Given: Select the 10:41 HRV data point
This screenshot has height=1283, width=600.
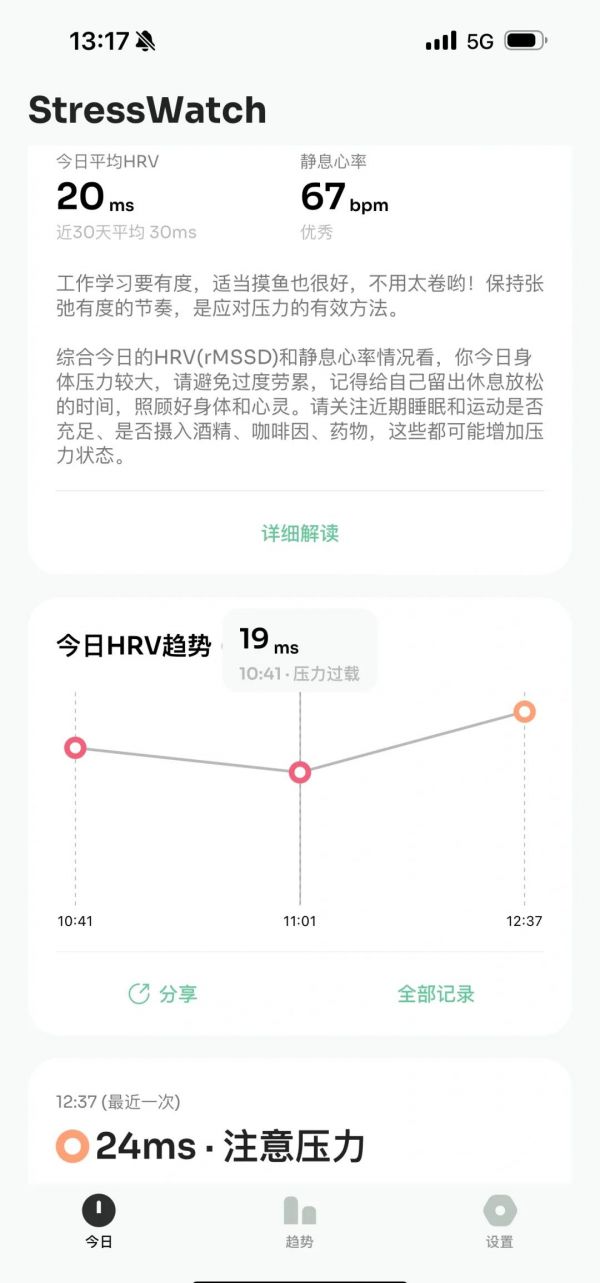Looking at the screenshot, I should click(x=75, y=747).
